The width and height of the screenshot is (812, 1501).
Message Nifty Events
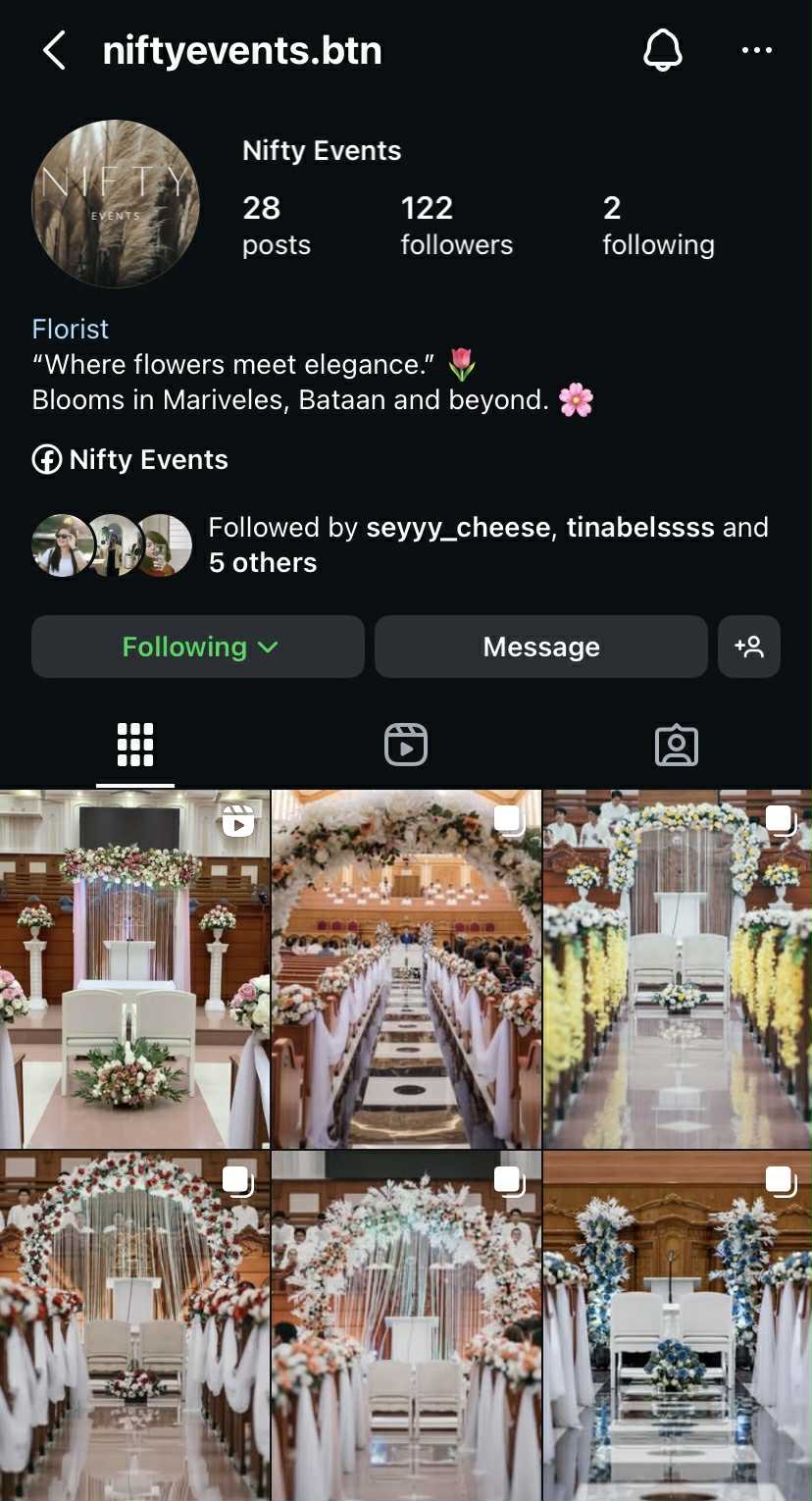pos(540,647)
